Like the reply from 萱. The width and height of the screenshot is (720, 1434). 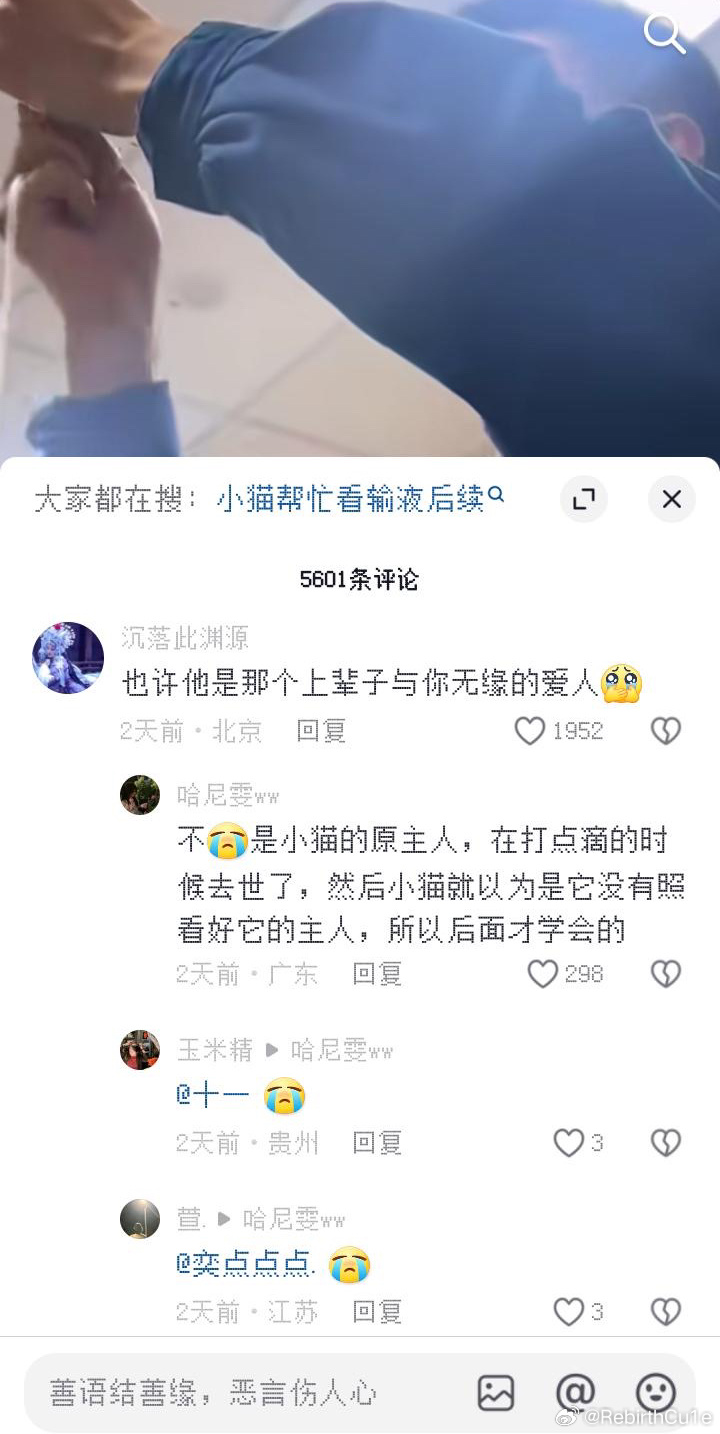[569, 1311]
